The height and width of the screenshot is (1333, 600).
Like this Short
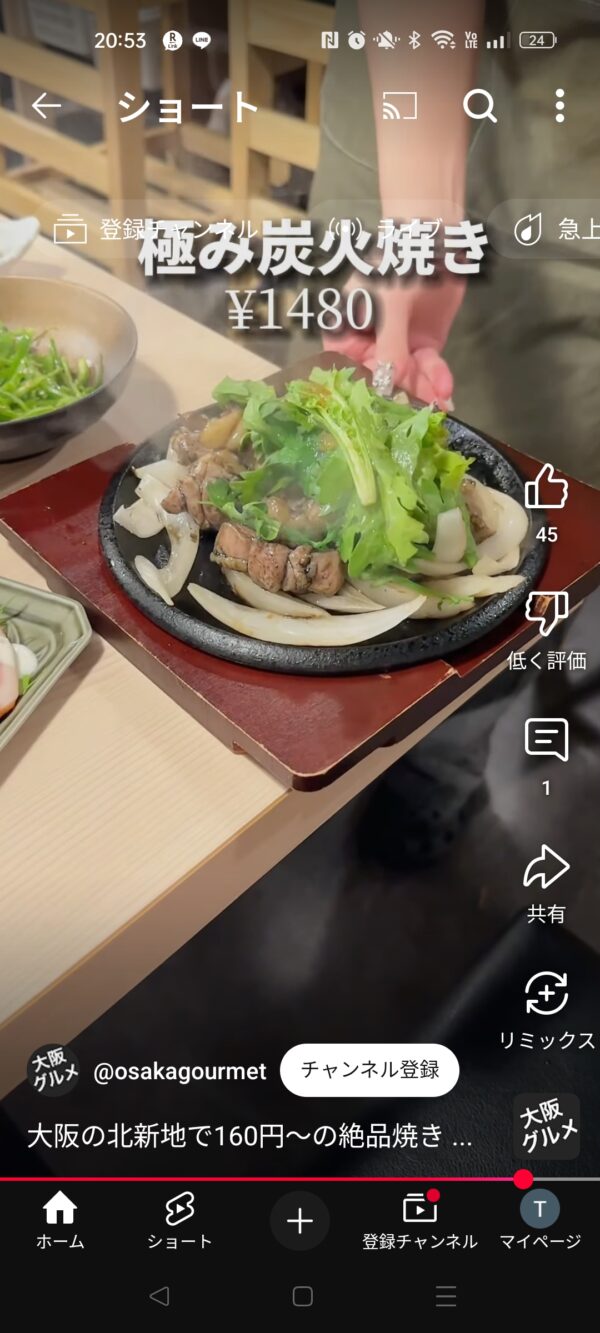coord(546,488)
